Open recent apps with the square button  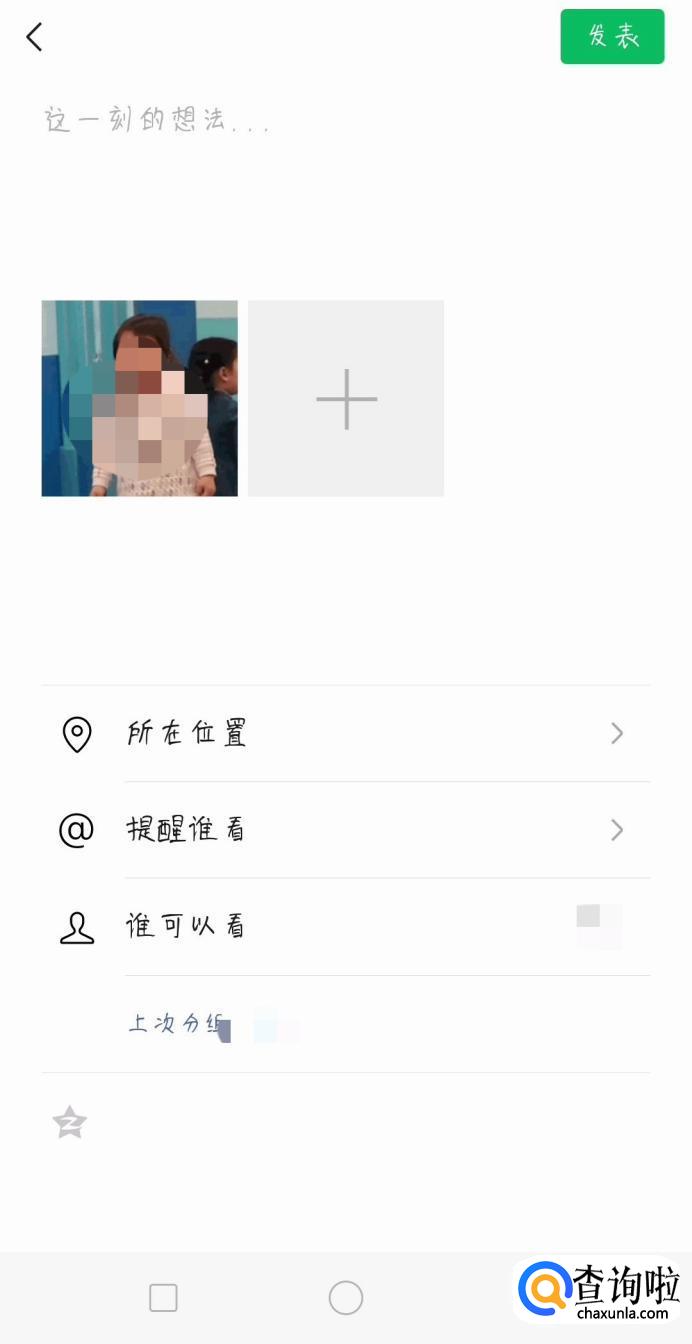tap(163, 1298)
